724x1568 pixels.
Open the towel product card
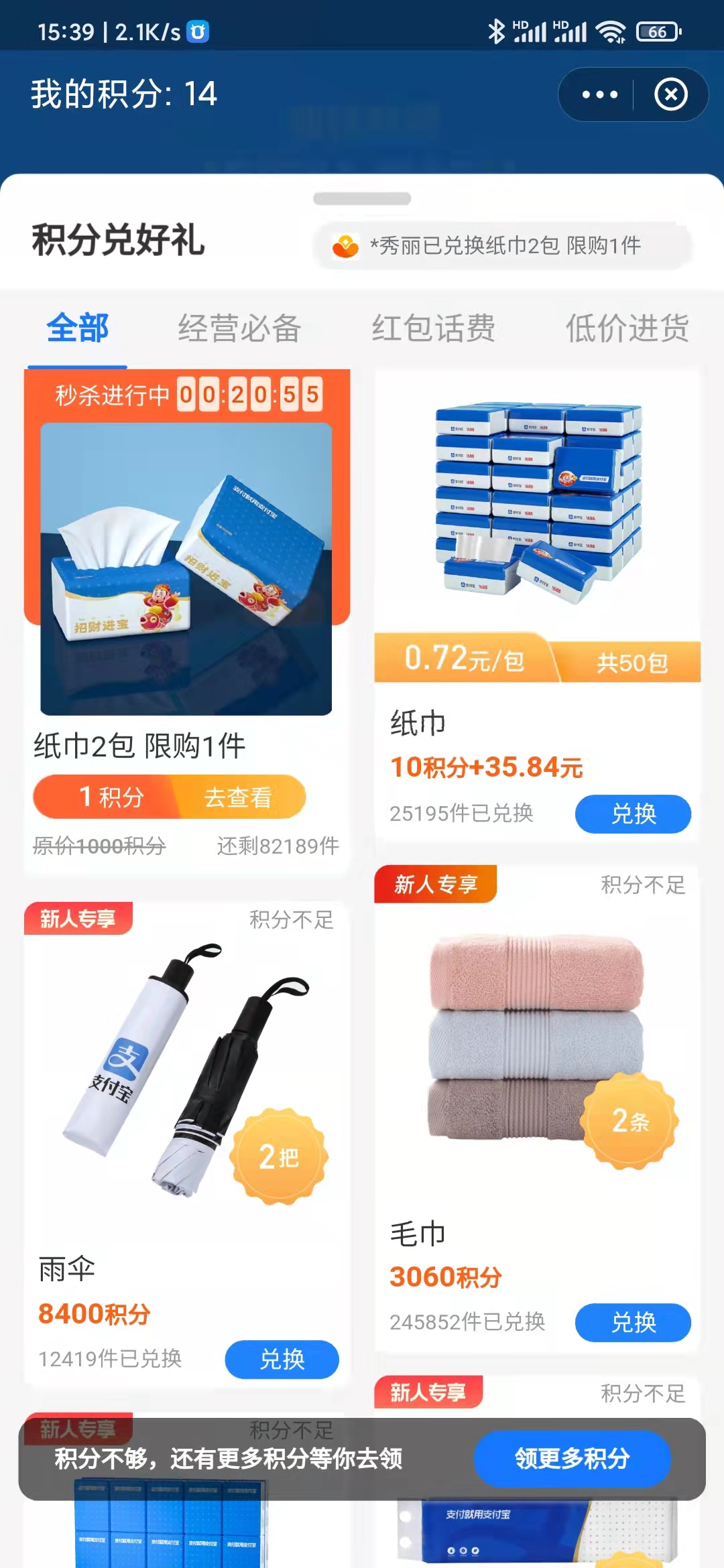tap(538, 1109)
